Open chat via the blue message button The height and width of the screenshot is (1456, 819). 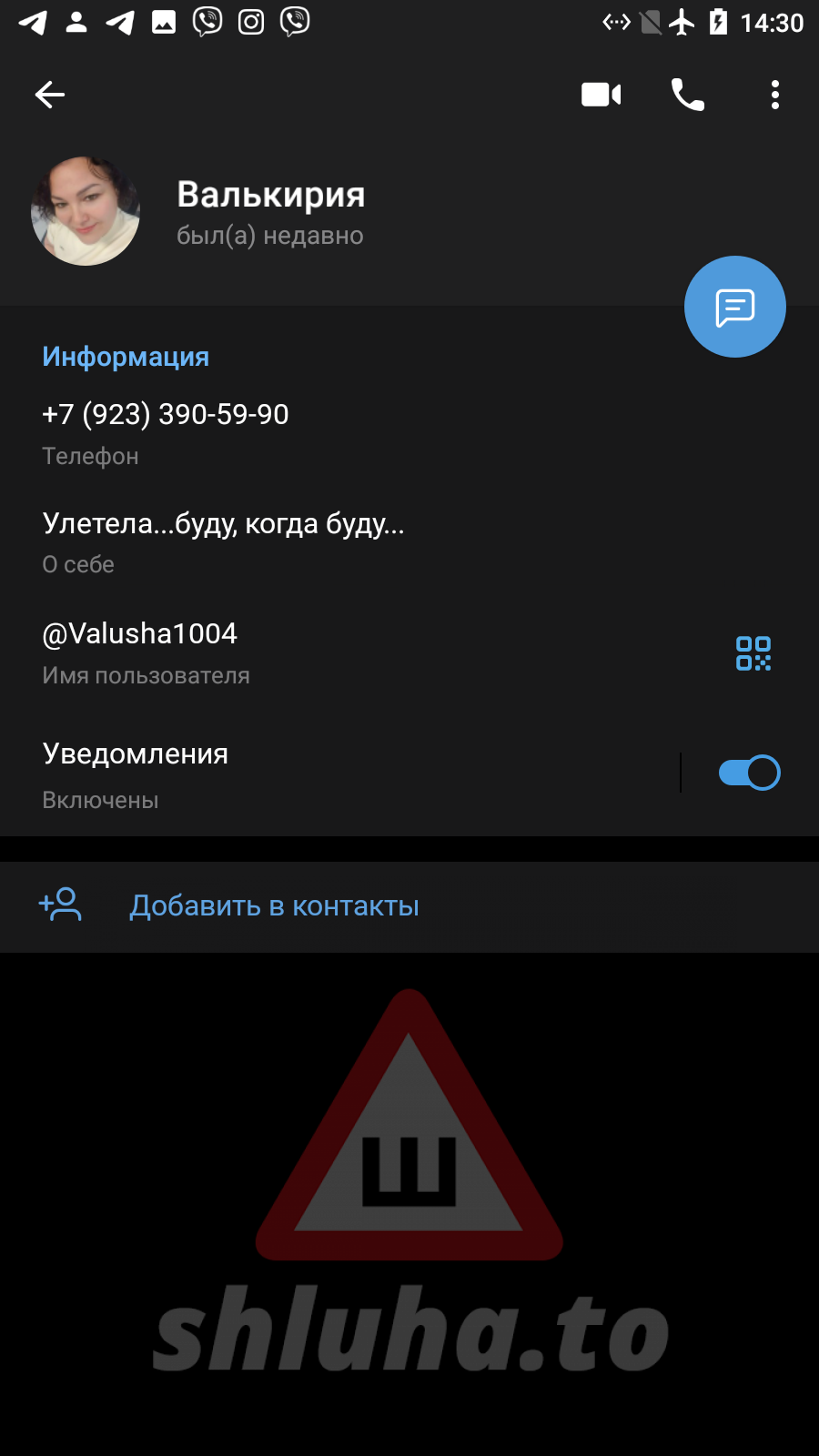click(735, 308)
